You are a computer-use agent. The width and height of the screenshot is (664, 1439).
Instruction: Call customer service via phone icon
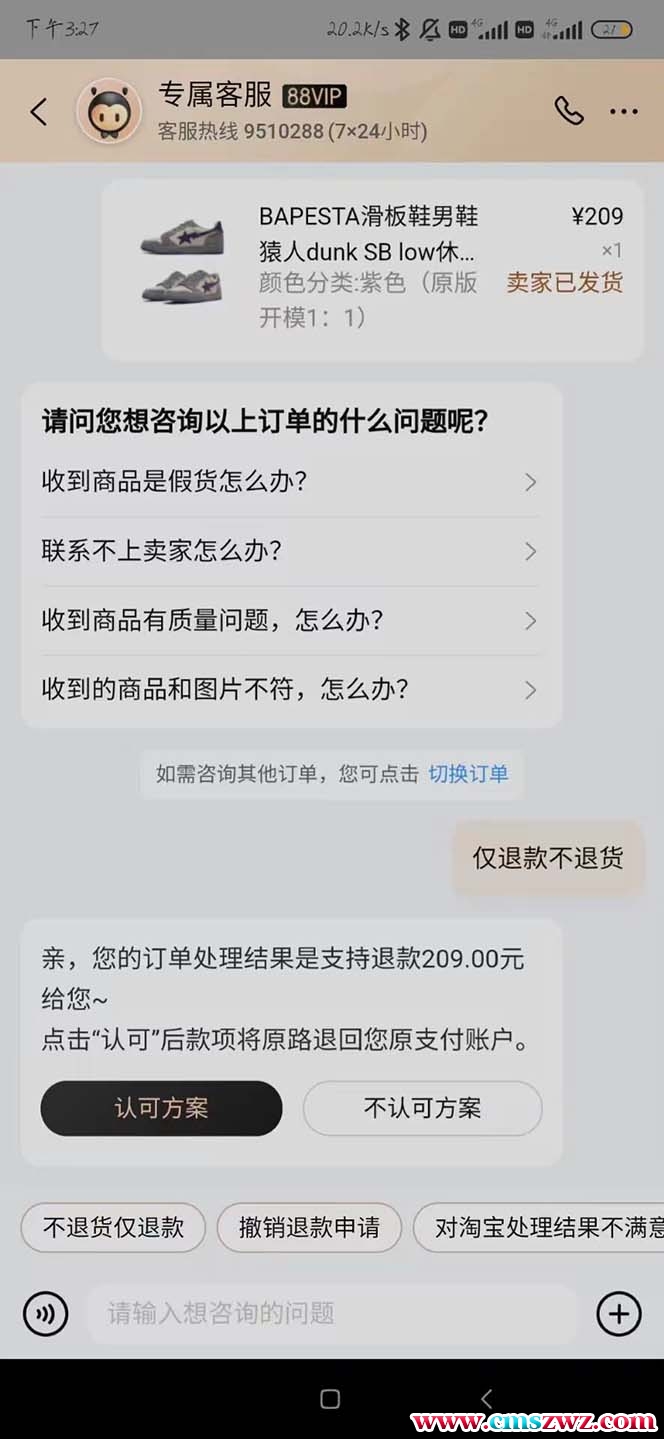(569, 111)
